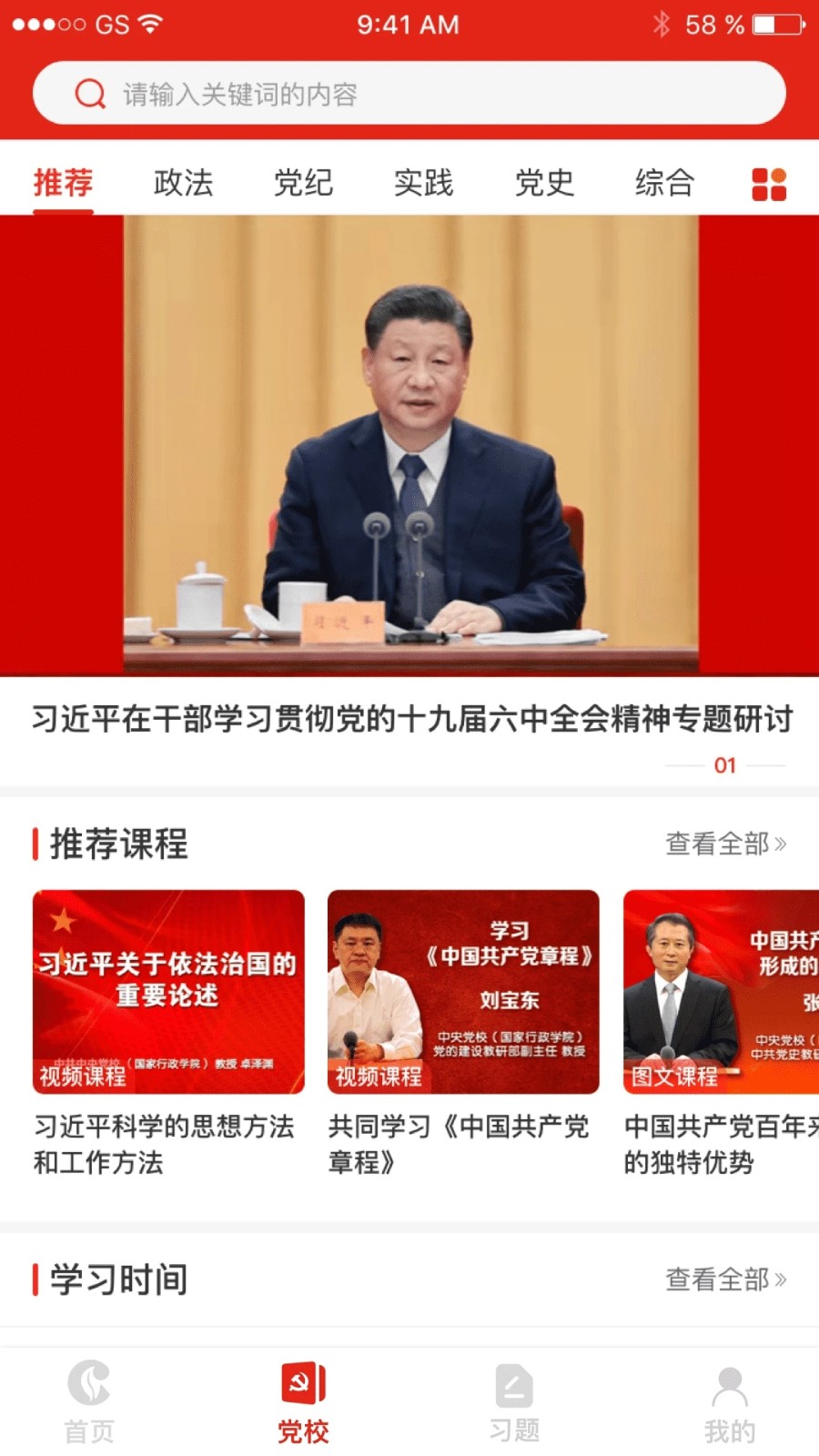The width and height of the screenshot is (819, 1456).
Task: Tap the search magnifier icon
Action: [90, 93]
